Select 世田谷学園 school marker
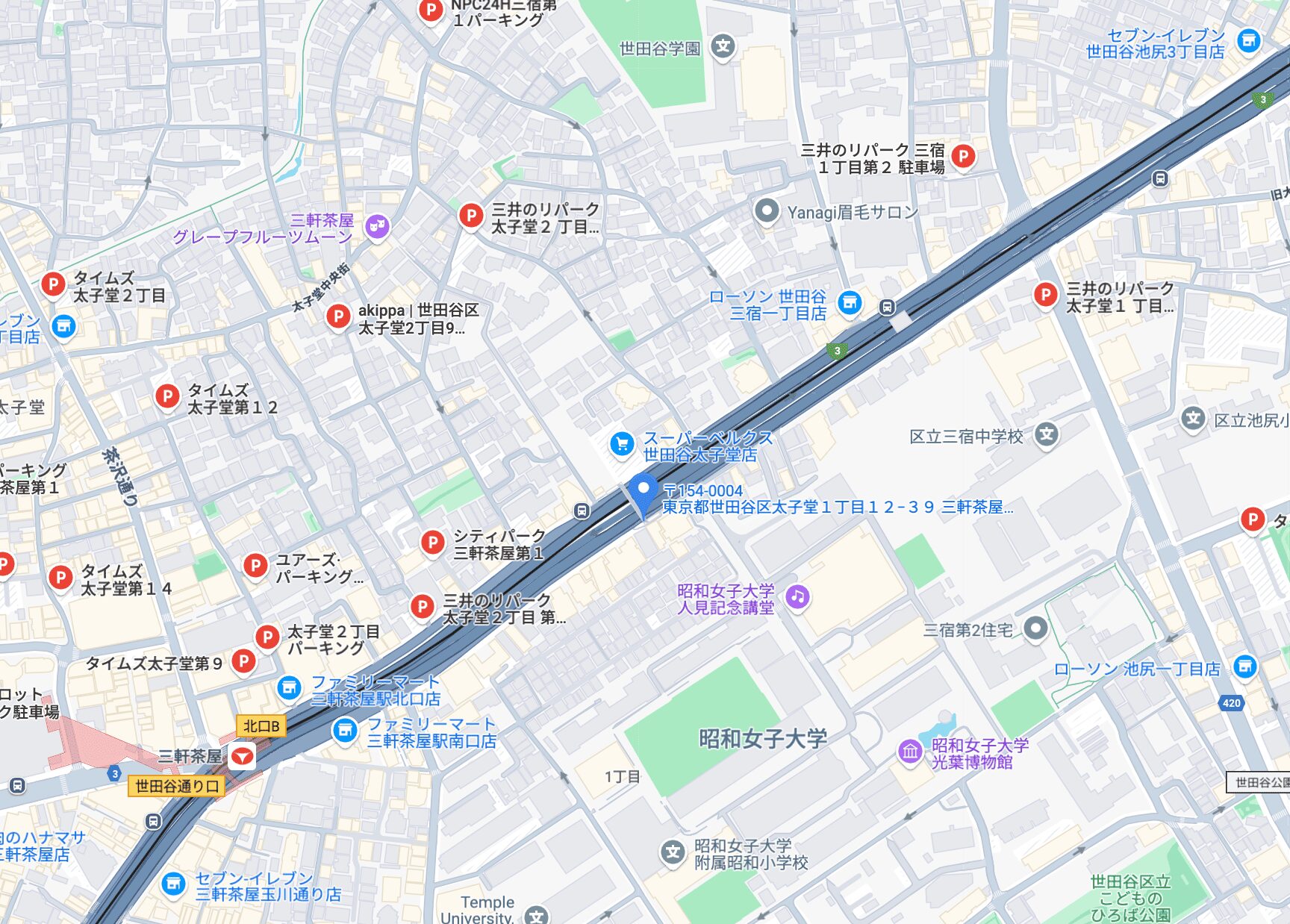The image size is (1290, 924). (722, 47)
